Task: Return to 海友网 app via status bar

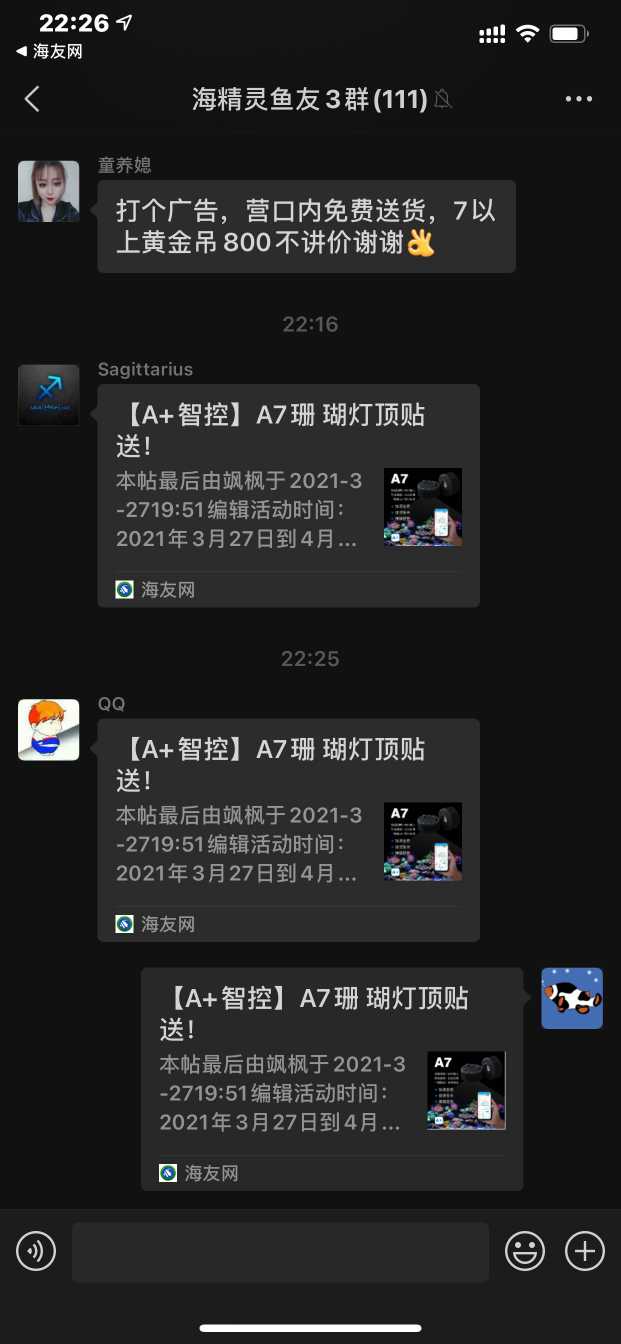Action: [50, 51]
